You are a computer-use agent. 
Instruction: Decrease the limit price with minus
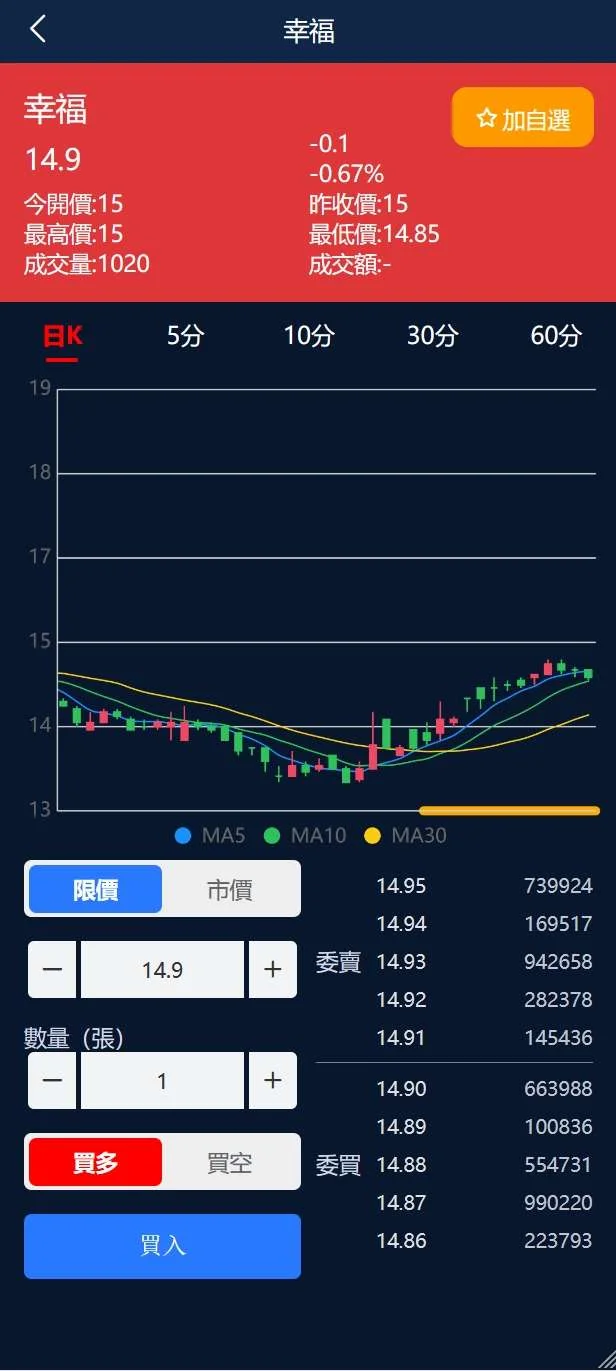(x=53, y=970)
